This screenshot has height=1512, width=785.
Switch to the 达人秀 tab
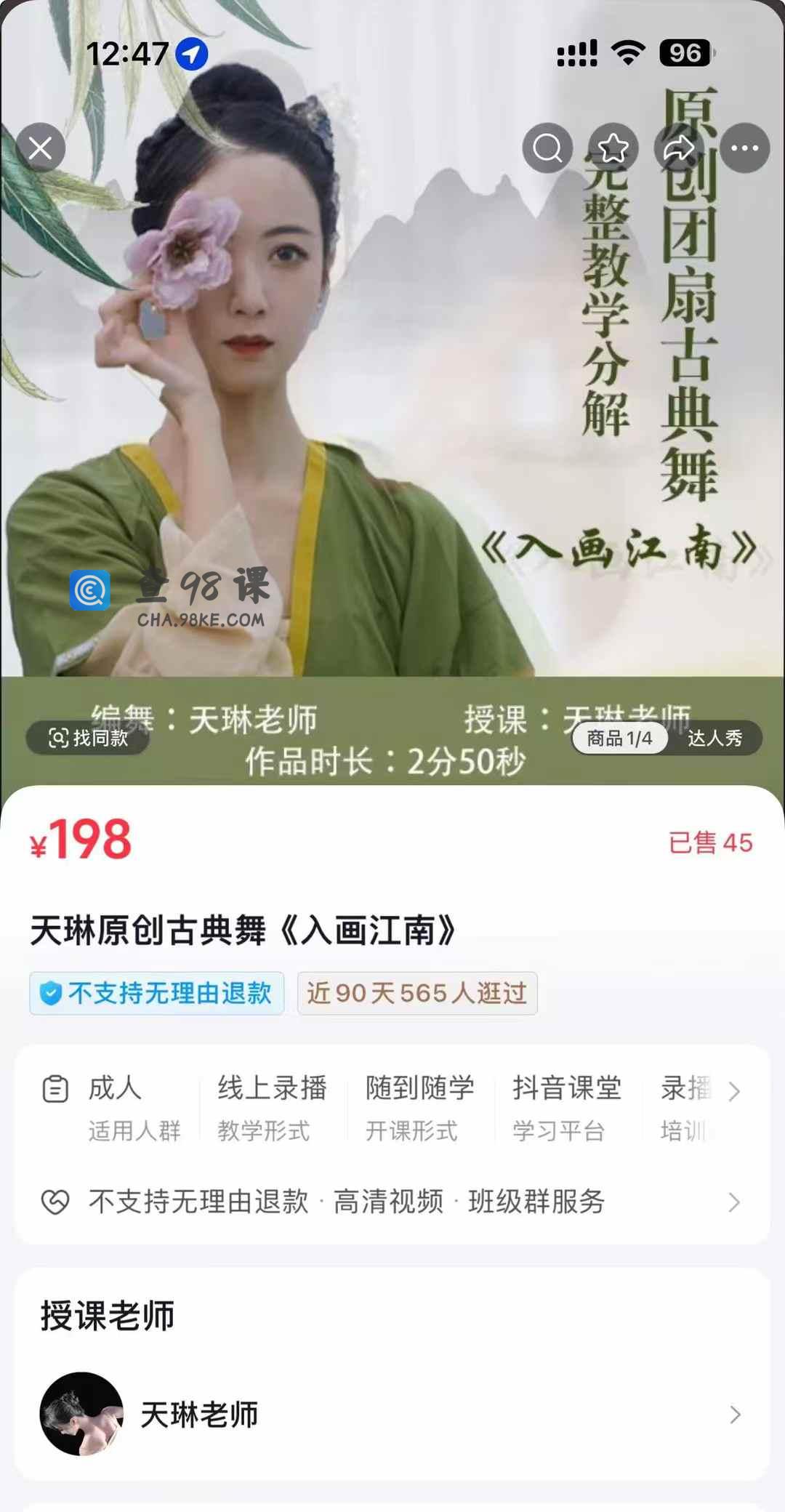pos(714,739)
